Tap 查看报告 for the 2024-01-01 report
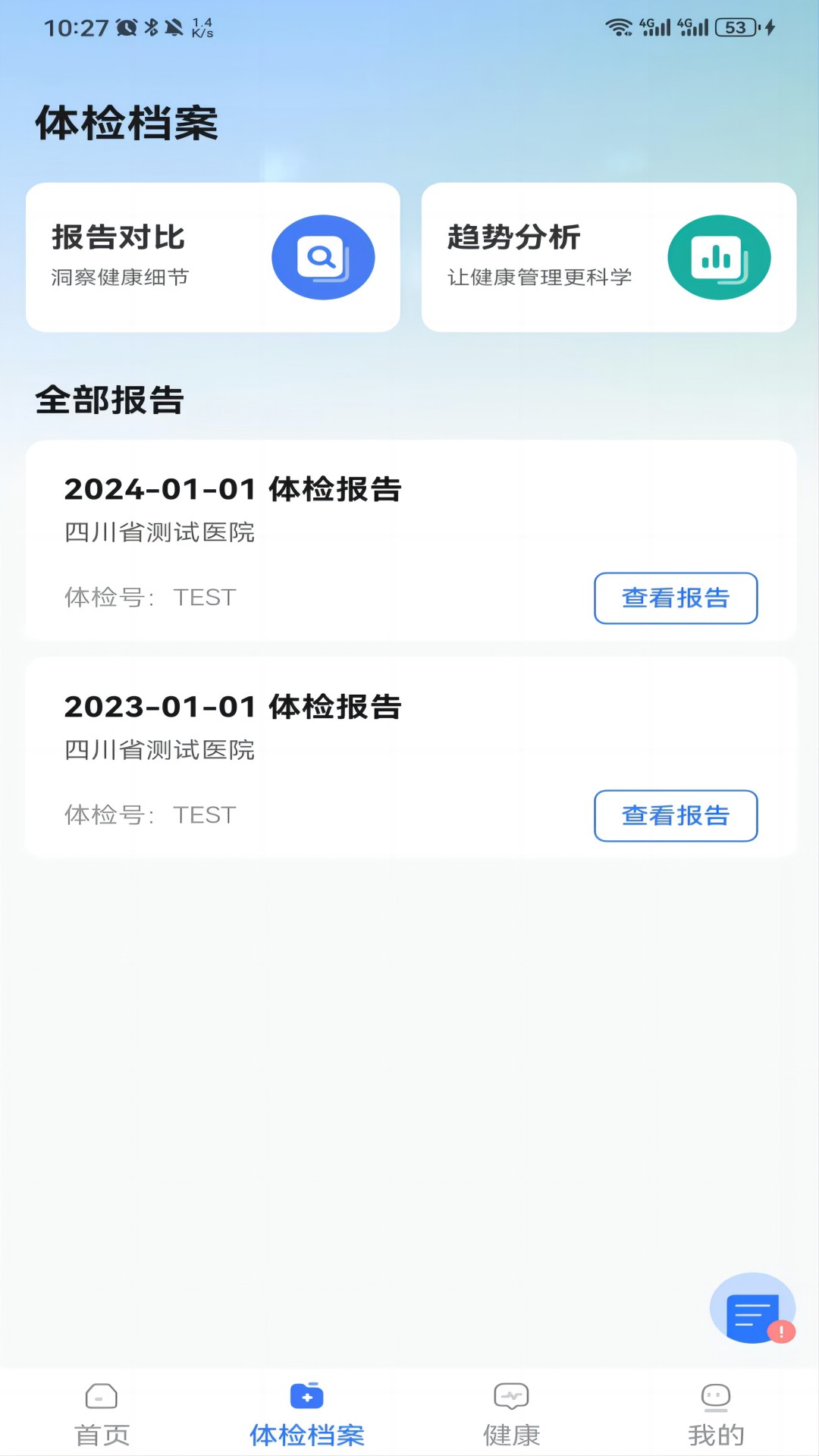Image resolution: width=819 pixels, height=1456 pixels. coord(675,598)
